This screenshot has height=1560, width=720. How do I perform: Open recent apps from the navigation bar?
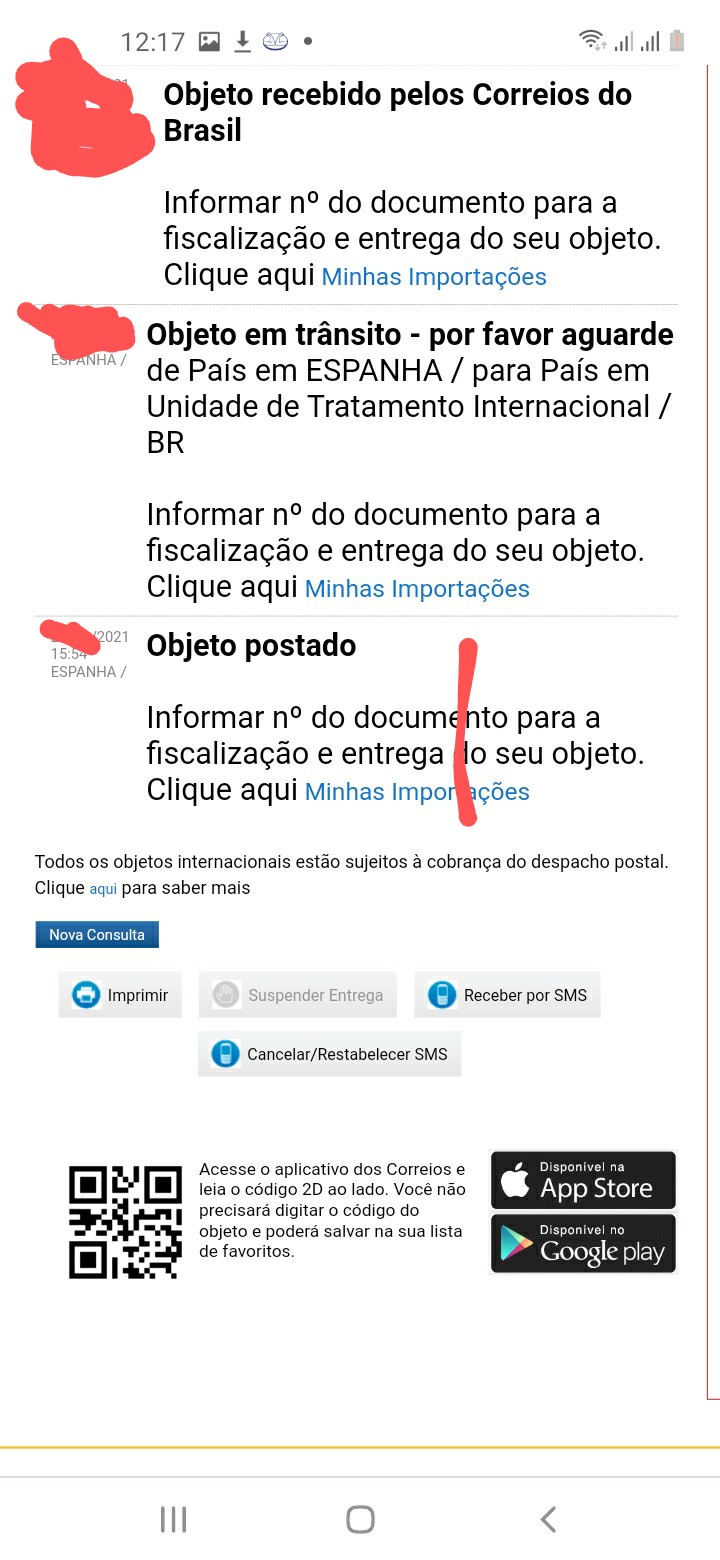coord(173,1520)
